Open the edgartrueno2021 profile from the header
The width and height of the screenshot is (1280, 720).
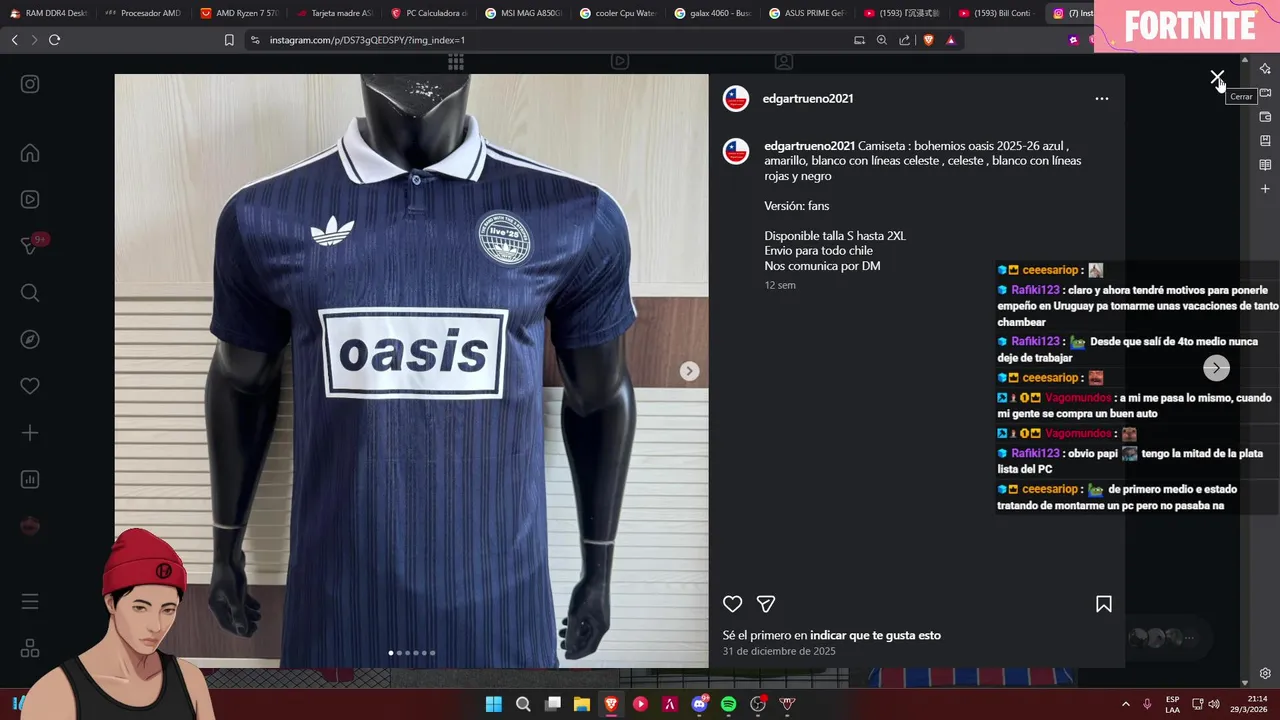[807, 99]
